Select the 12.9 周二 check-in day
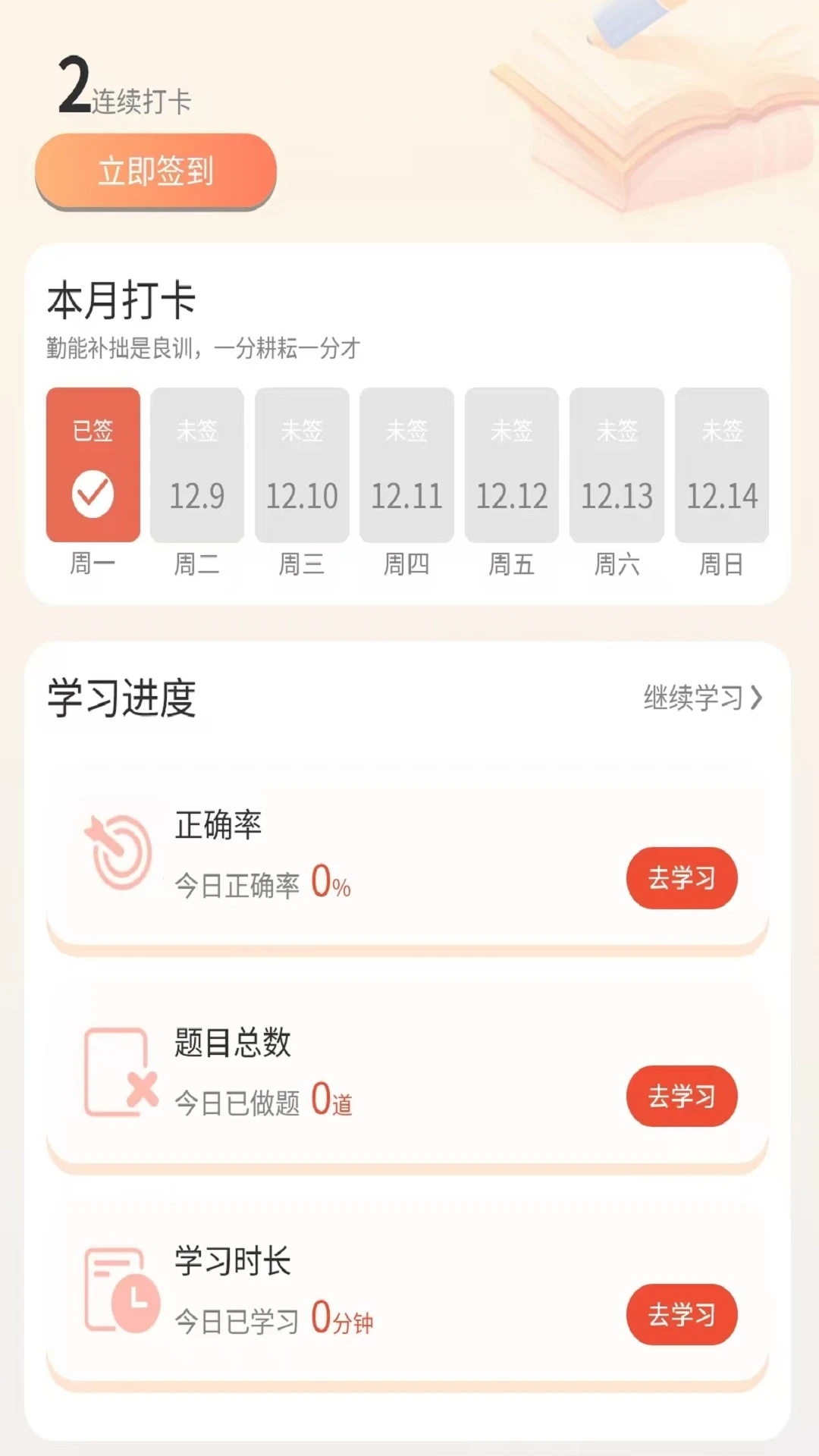Image resolution: width=819 pixels, height=1456 pixels. [x=197, y=465]
